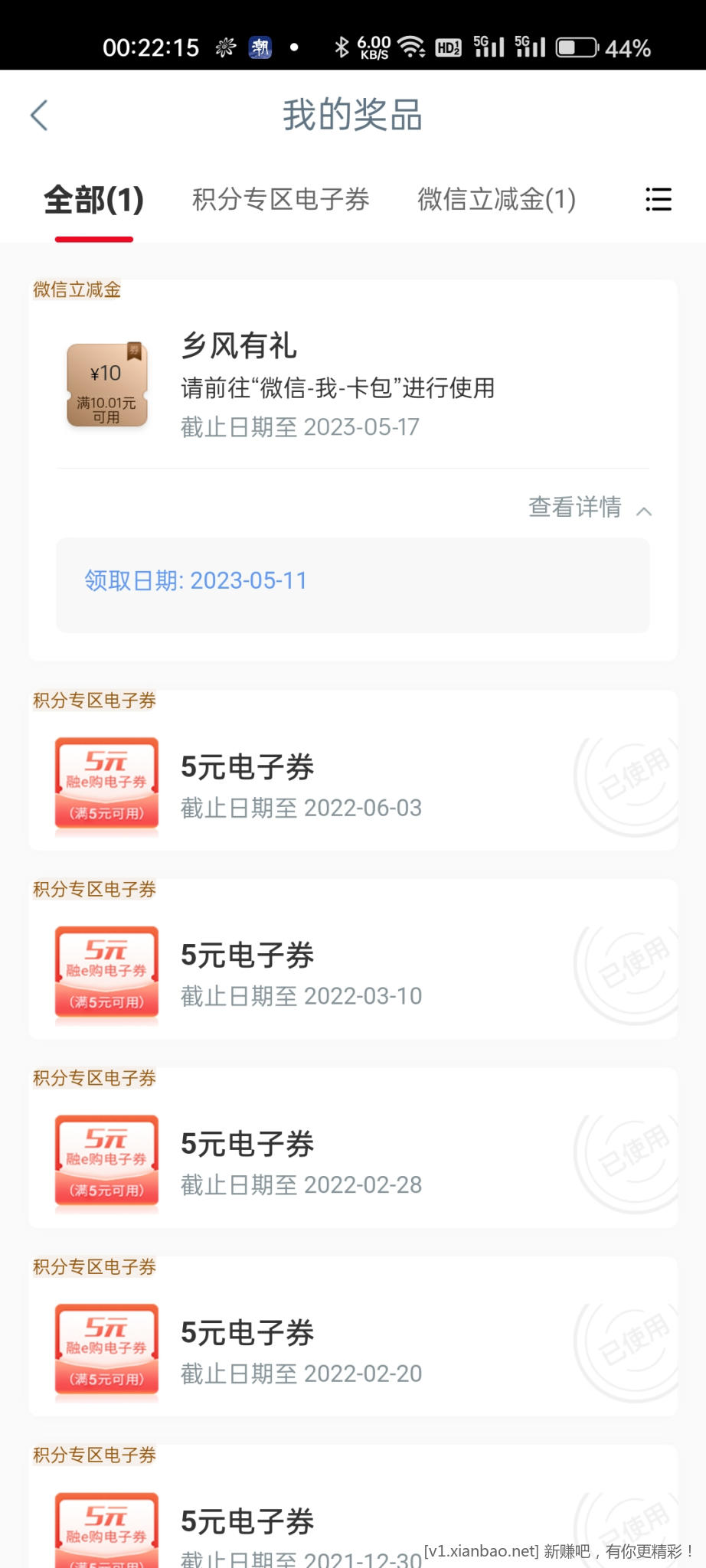Open the category list menu icon
The height and width of the screenshot is (1568, 706).
(658, 200)
